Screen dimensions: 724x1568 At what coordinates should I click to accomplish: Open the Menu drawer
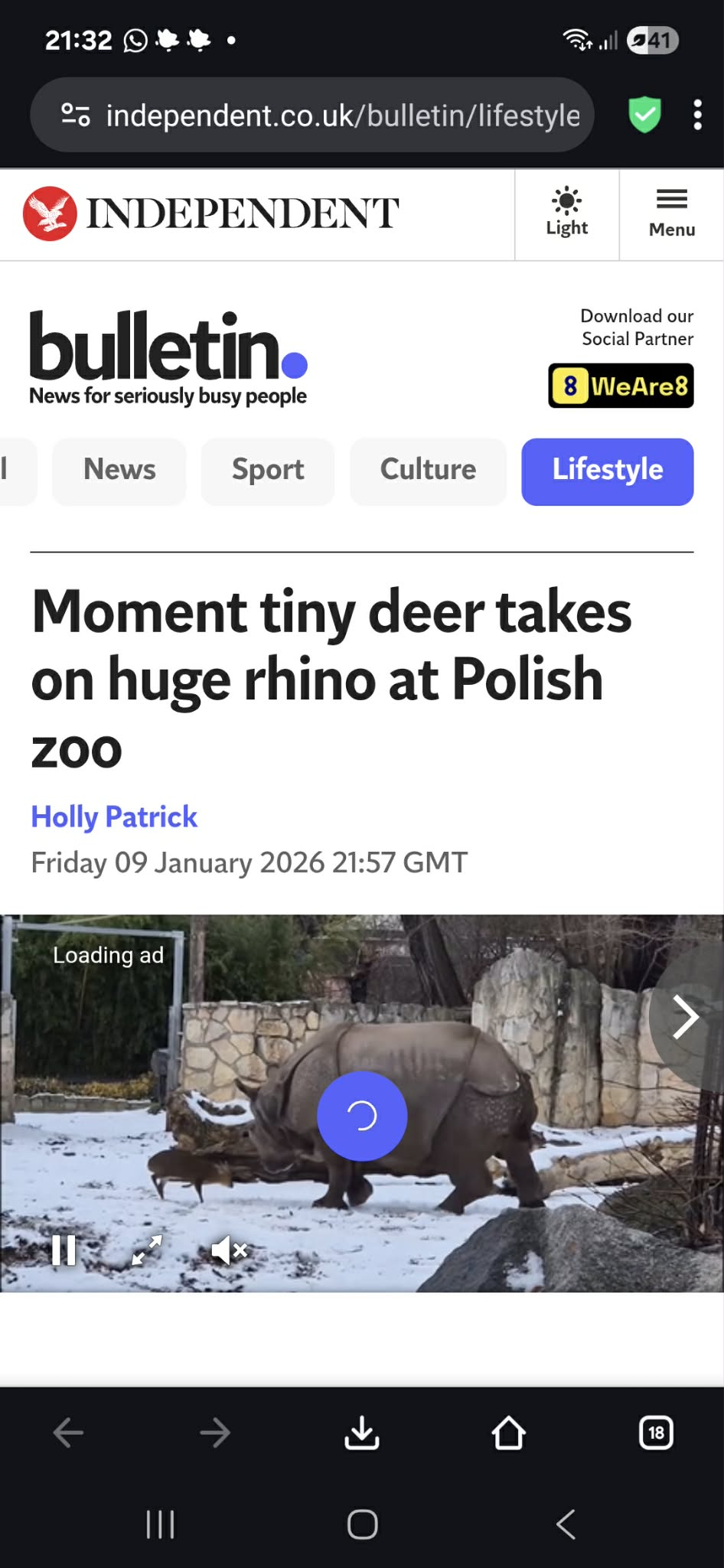pyautogui.click(x=671, y=213)
